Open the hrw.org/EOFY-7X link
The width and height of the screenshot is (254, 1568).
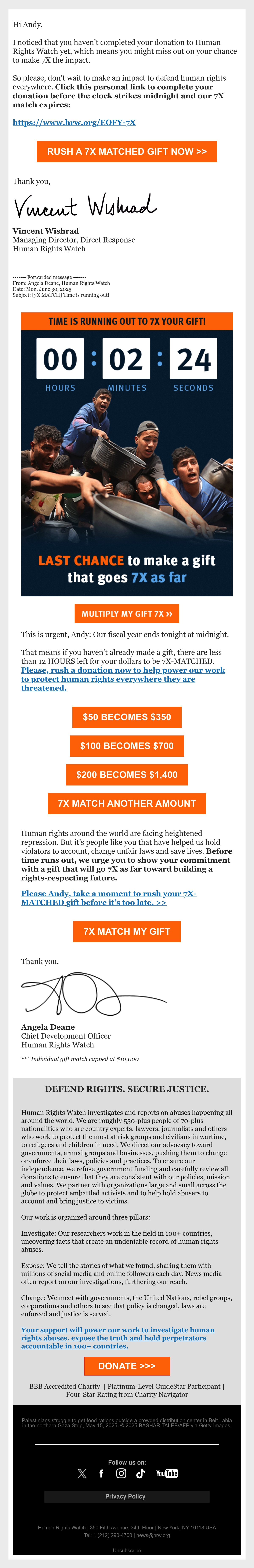[74, 122]
